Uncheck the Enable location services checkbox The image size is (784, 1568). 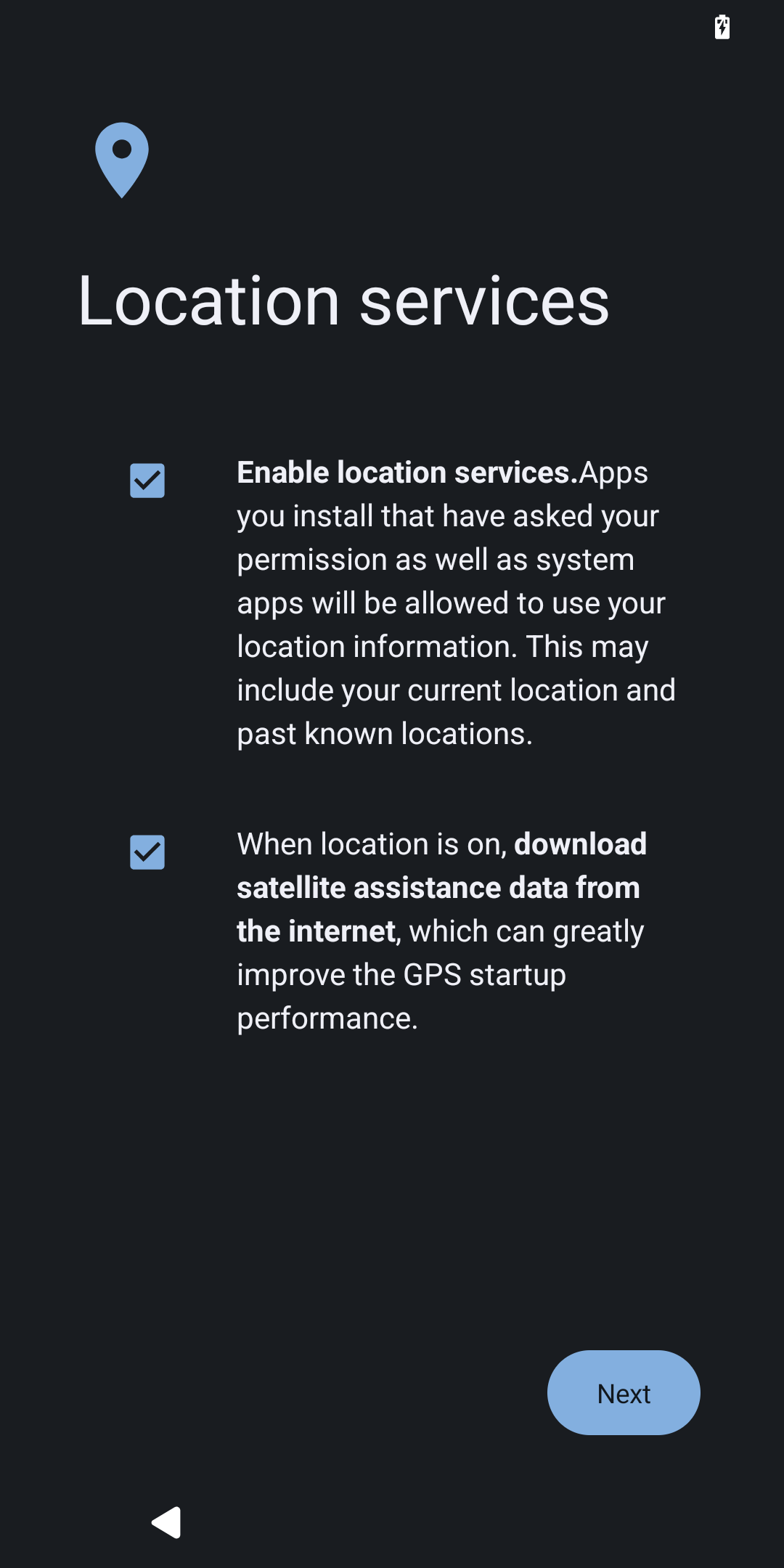(147, 481)
